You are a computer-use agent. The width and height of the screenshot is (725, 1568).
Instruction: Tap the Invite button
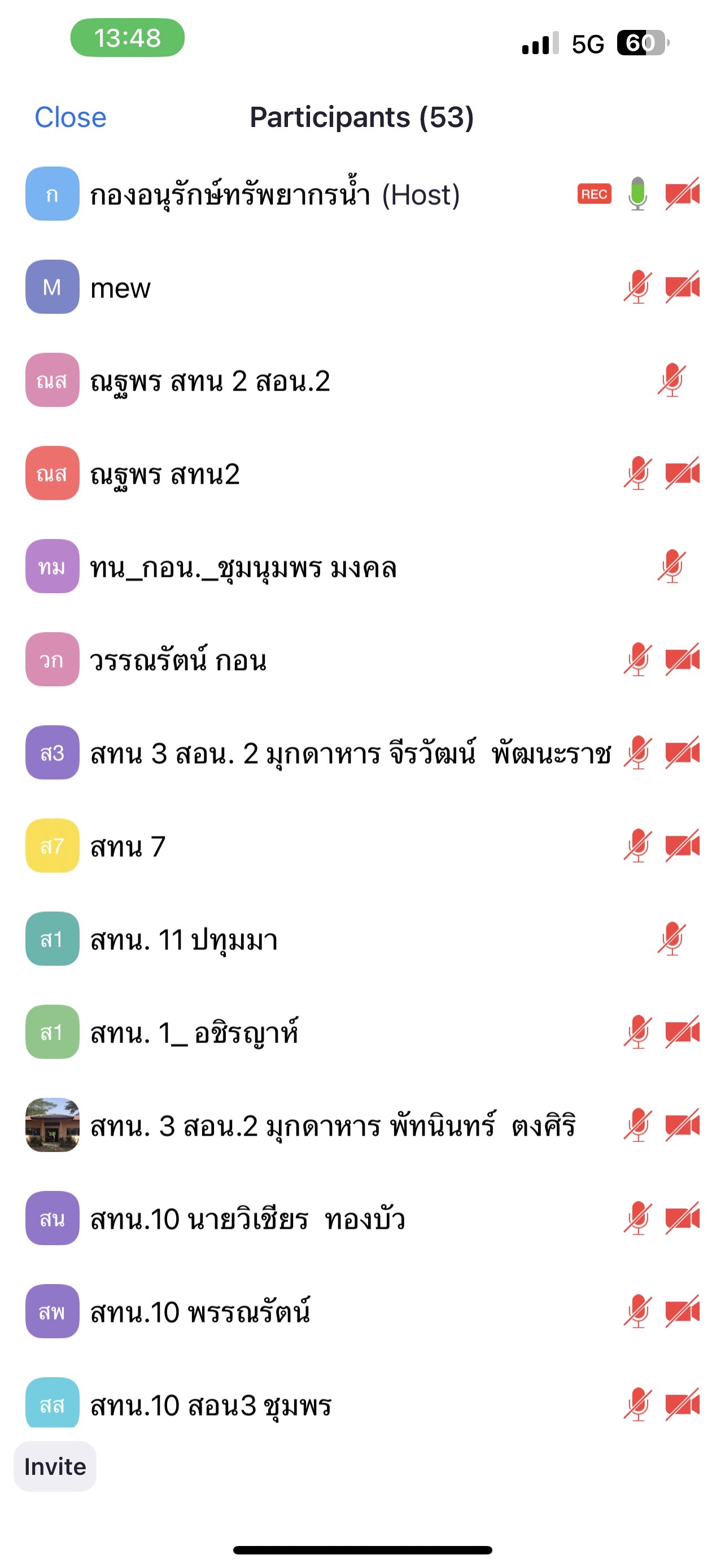(55, 1466)
